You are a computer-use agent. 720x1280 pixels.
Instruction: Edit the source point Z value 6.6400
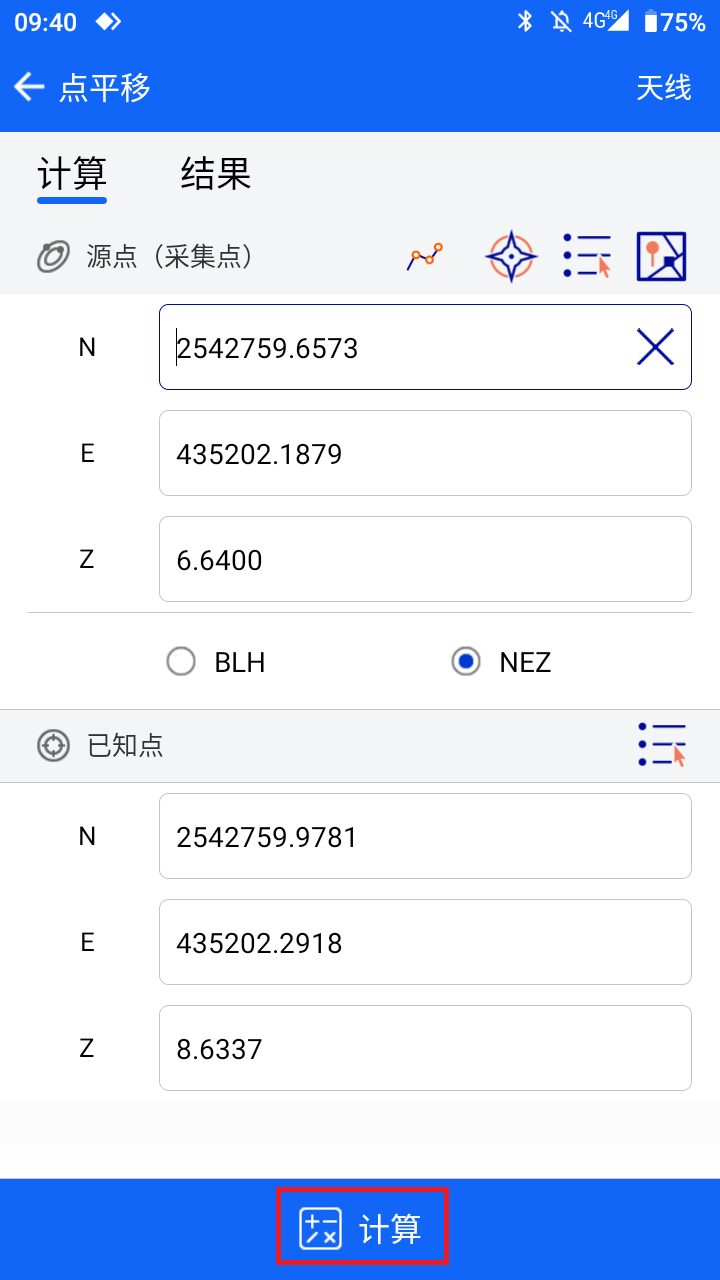tap(425, 559)
